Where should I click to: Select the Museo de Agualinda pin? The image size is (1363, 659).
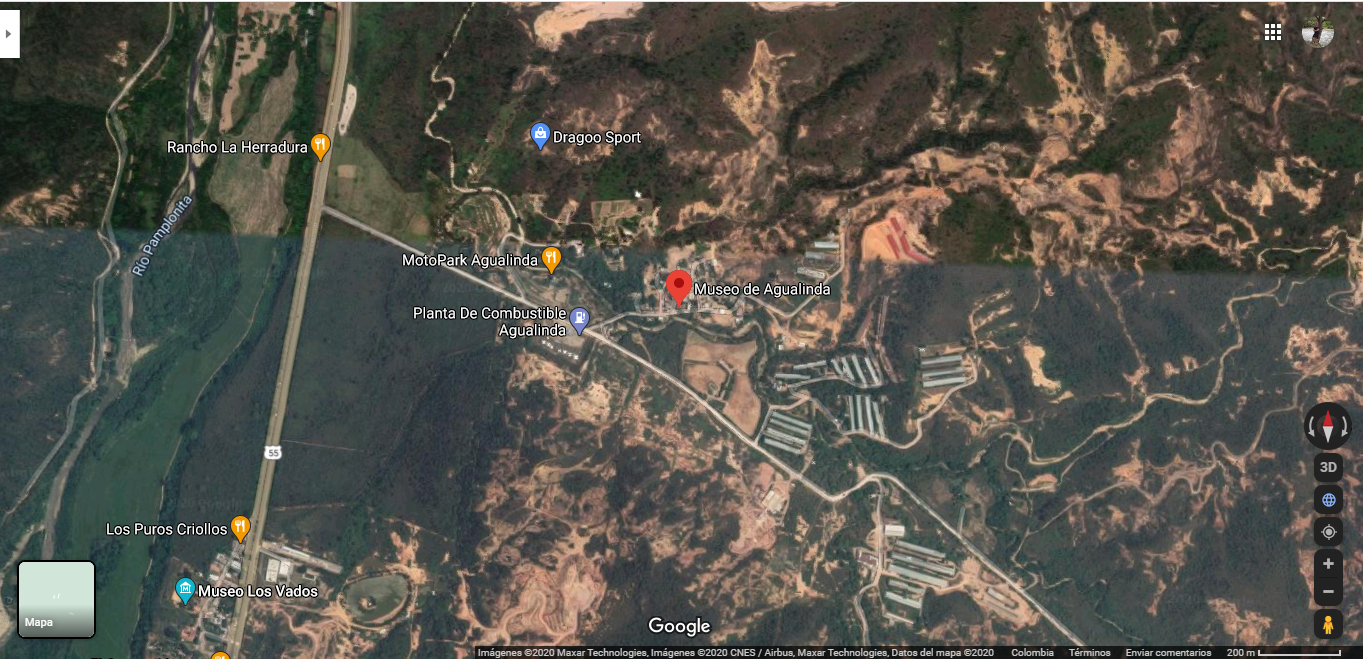[679, 286]
